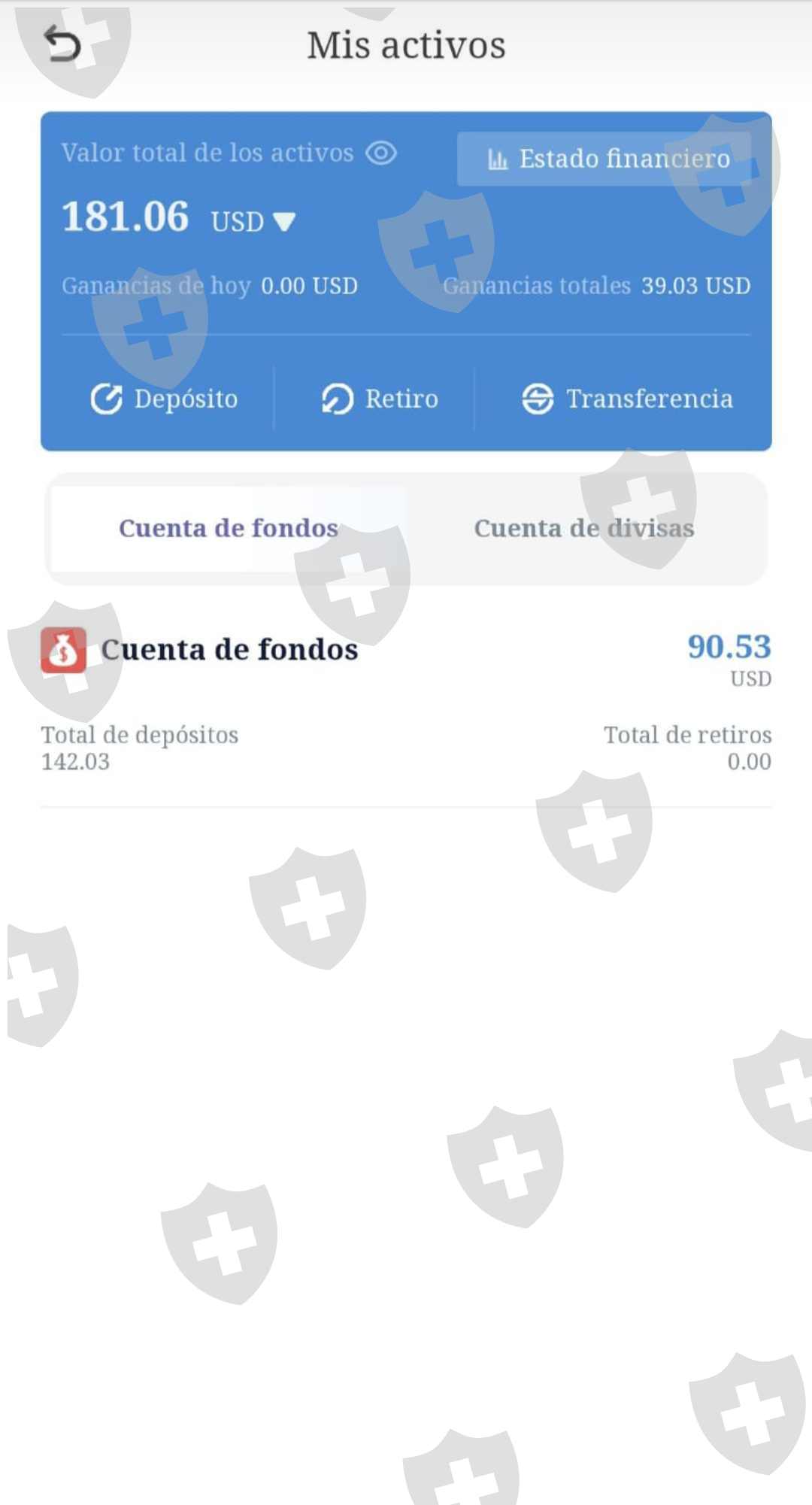Go back using the return arrow
Image resolution: width=812 pixels, height=1505 pixels.
(62, 44)
